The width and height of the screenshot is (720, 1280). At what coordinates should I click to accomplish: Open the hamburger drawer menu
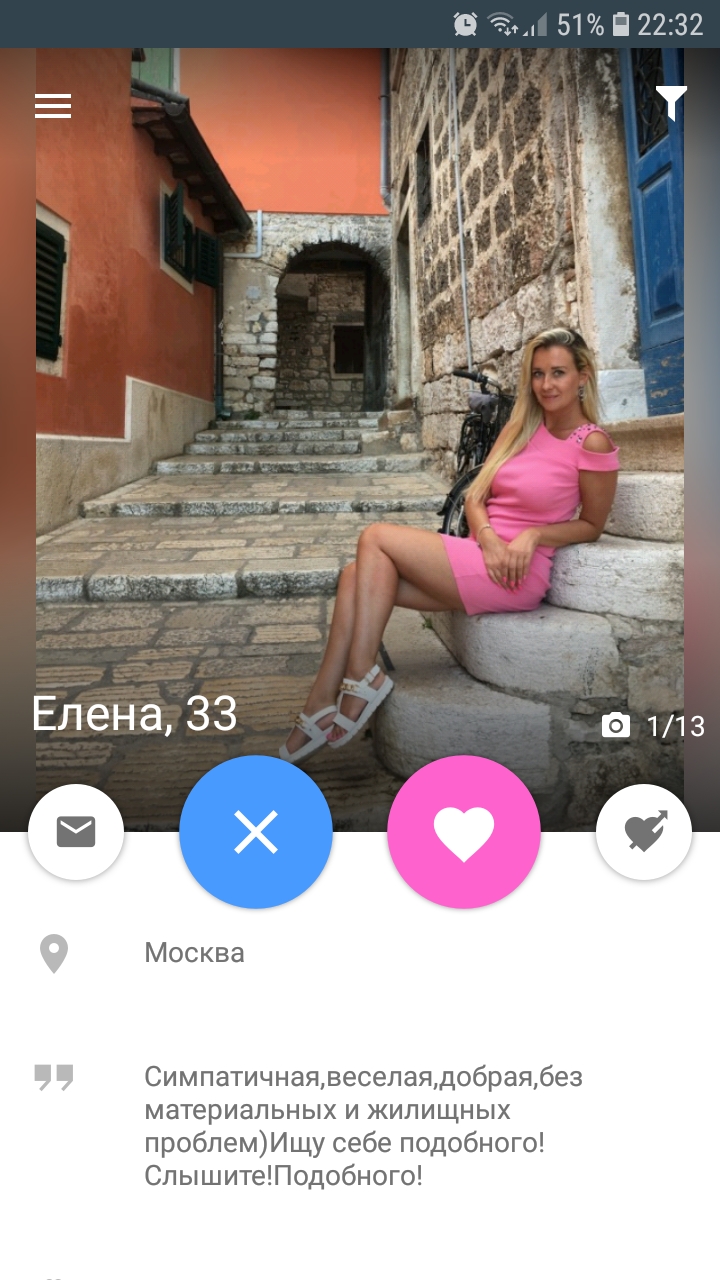(53, 106)
